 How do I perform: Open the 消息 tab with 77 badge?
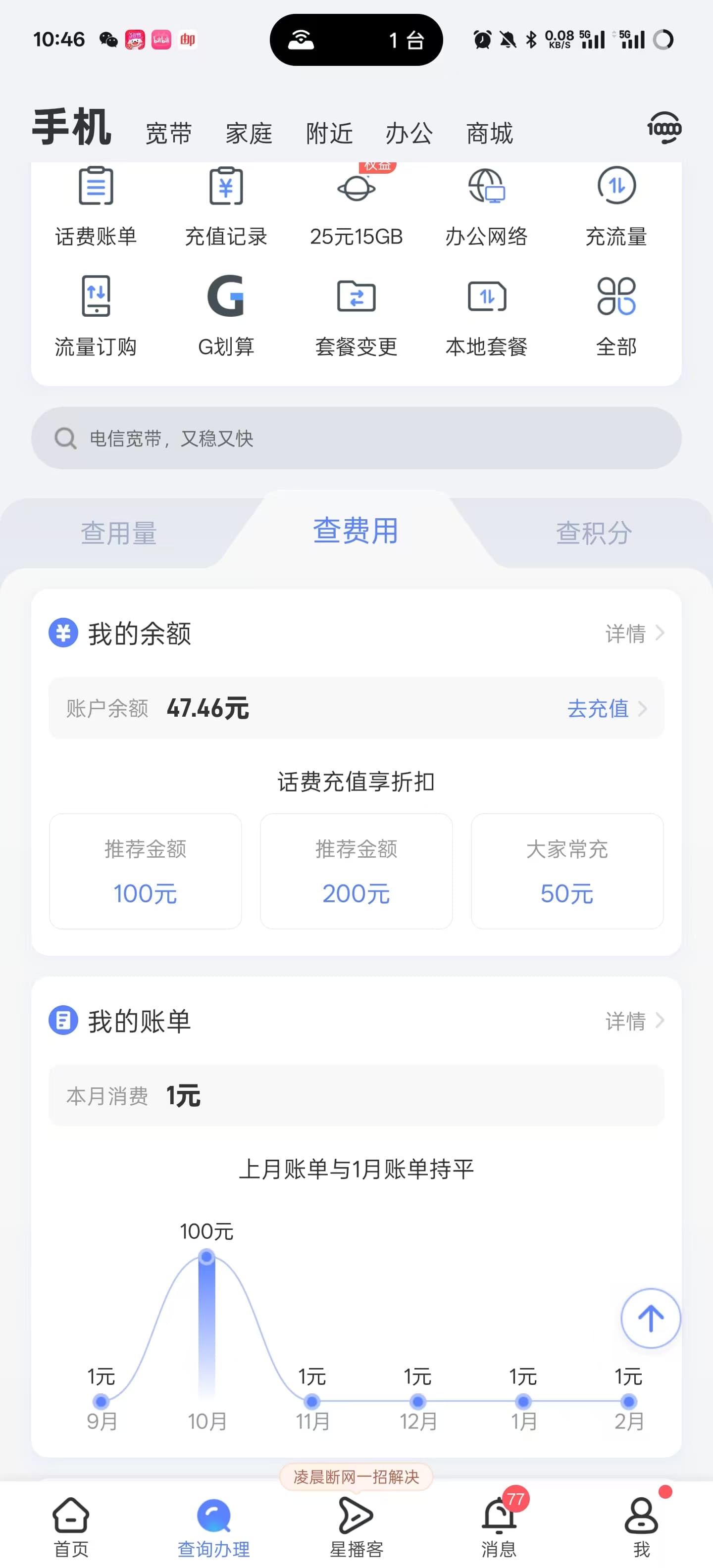[499, 1525]
